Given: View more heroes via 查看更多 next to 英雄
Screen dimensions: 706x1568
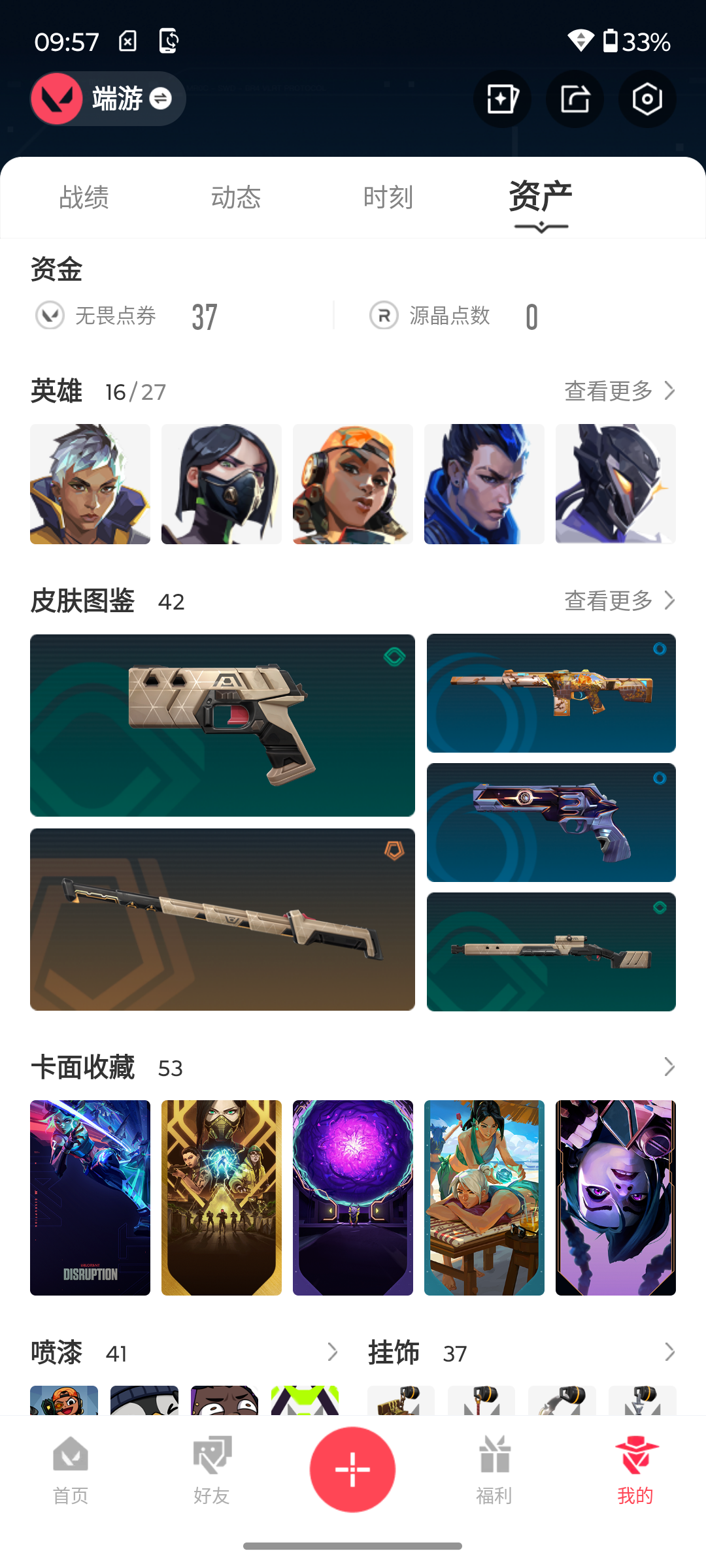Looking at the screenshot, I should 620,391.
